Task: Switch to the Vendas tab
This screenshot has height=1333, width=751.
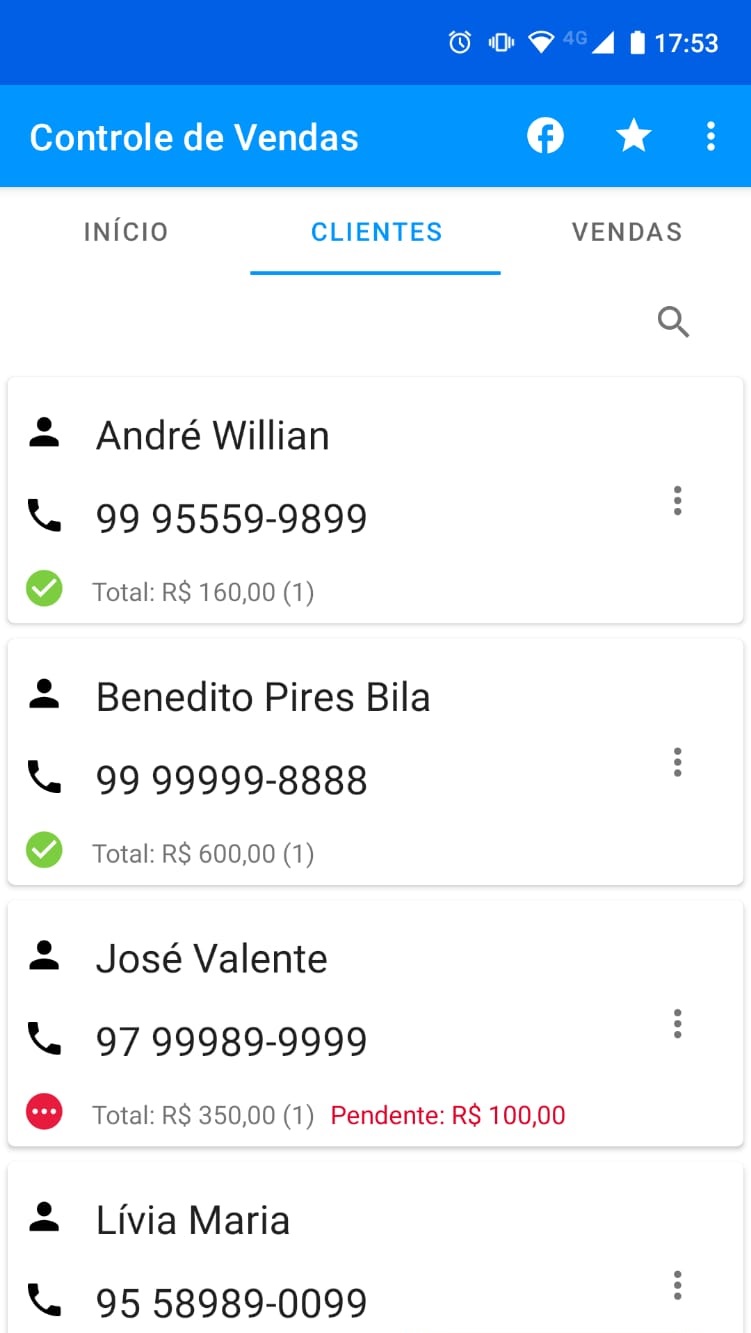Action: click(x=627, y=232)
